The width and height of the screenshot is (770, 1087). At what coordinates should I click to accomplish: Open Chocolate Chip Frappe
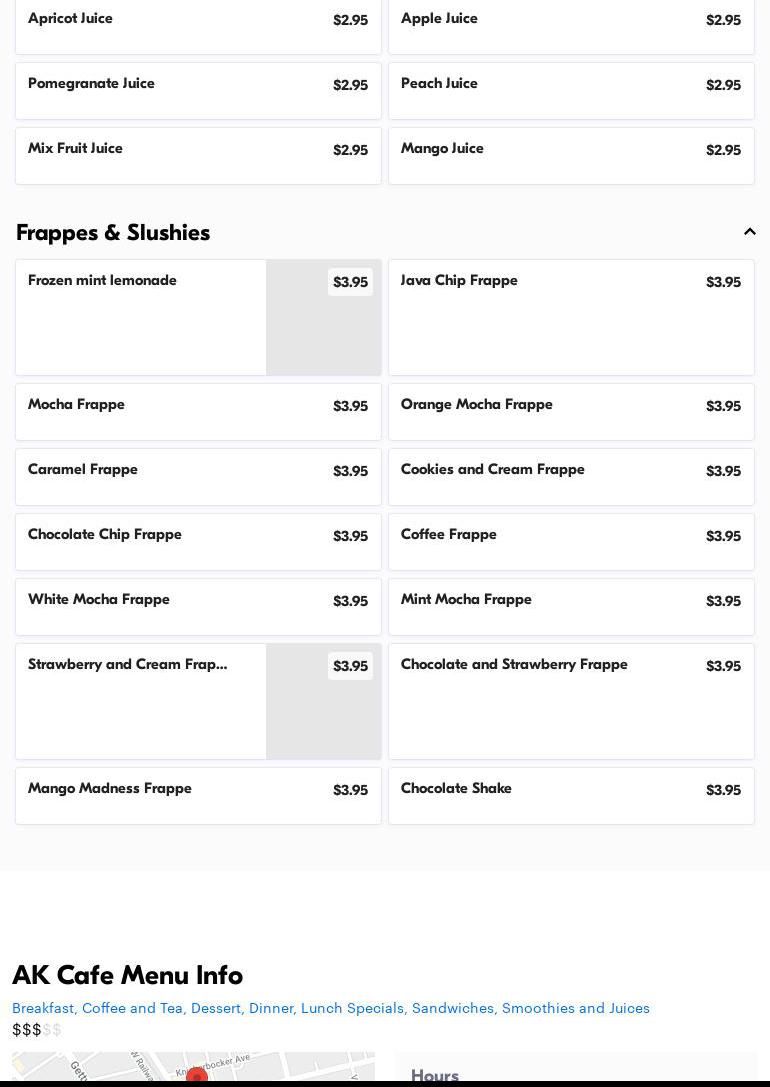pyautogui.click(x=198, y=541)
